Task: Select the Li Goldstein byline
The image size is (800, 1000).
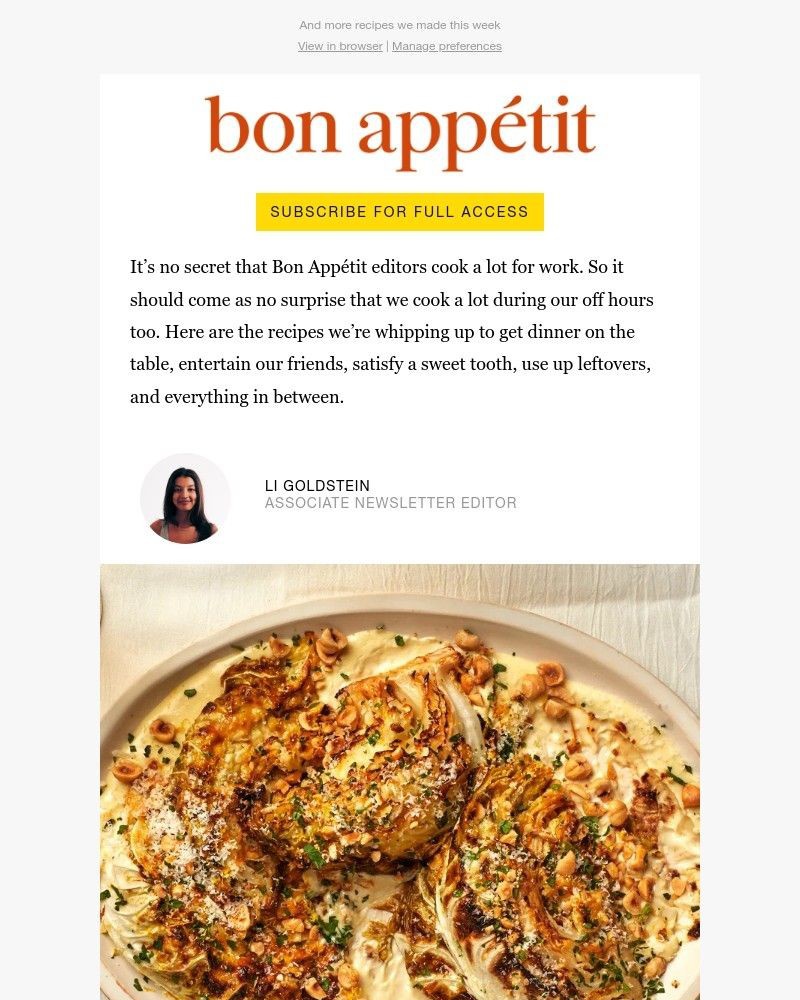Action: tap(317, 485)
